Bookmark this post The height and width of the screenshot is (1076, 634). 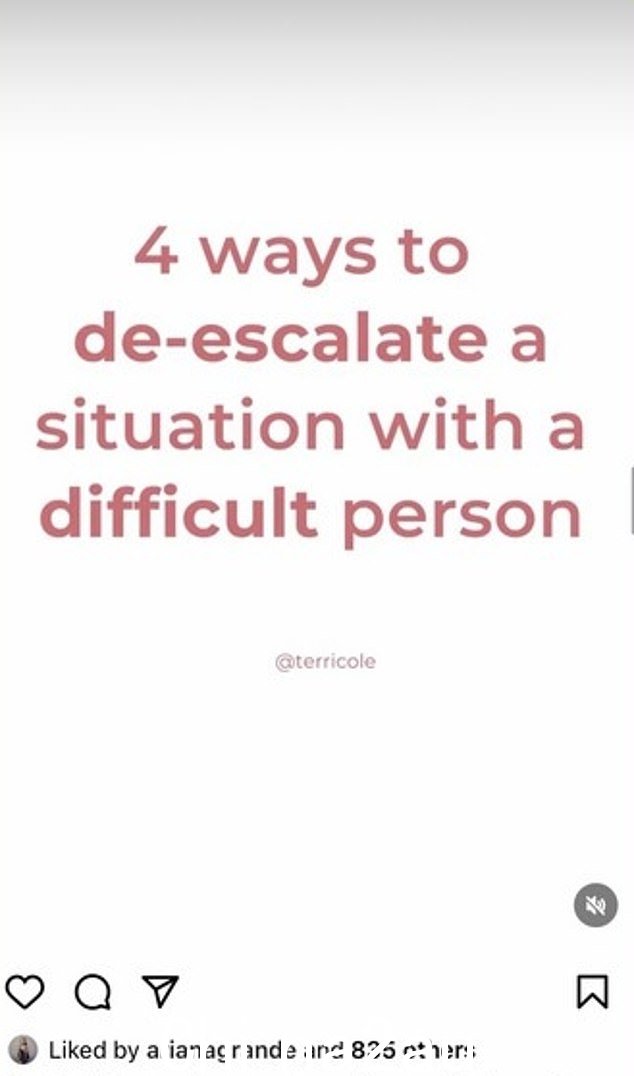pos(592,991)
